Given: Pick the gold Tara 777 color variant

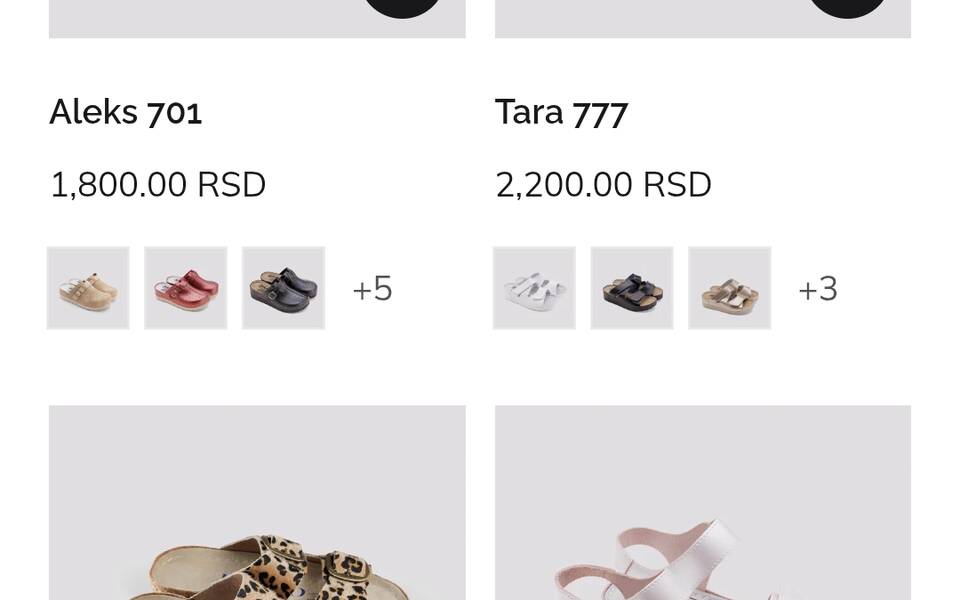Looking at the screenshot, I should [729, 288].
